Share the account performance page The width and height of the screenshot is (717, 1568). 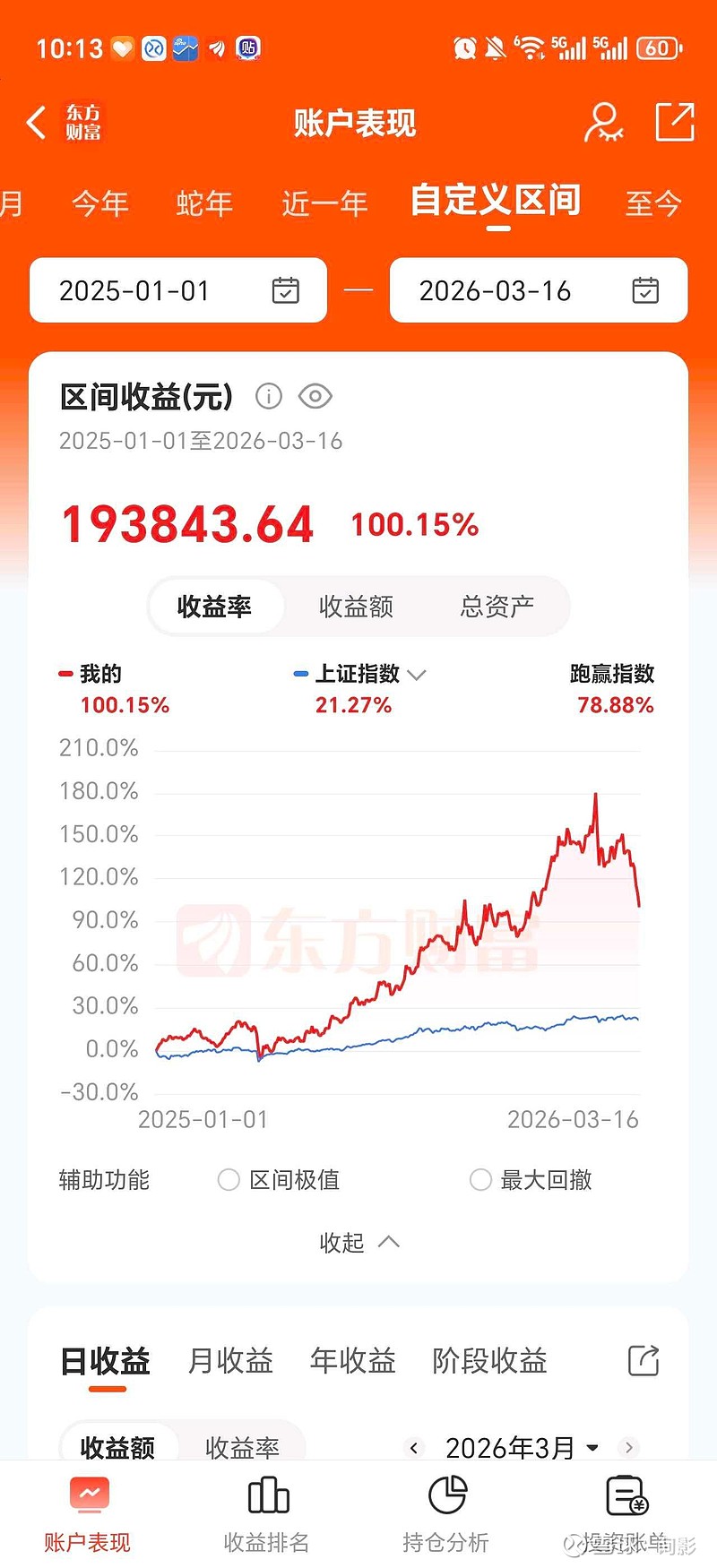click(x=675, y=123)
